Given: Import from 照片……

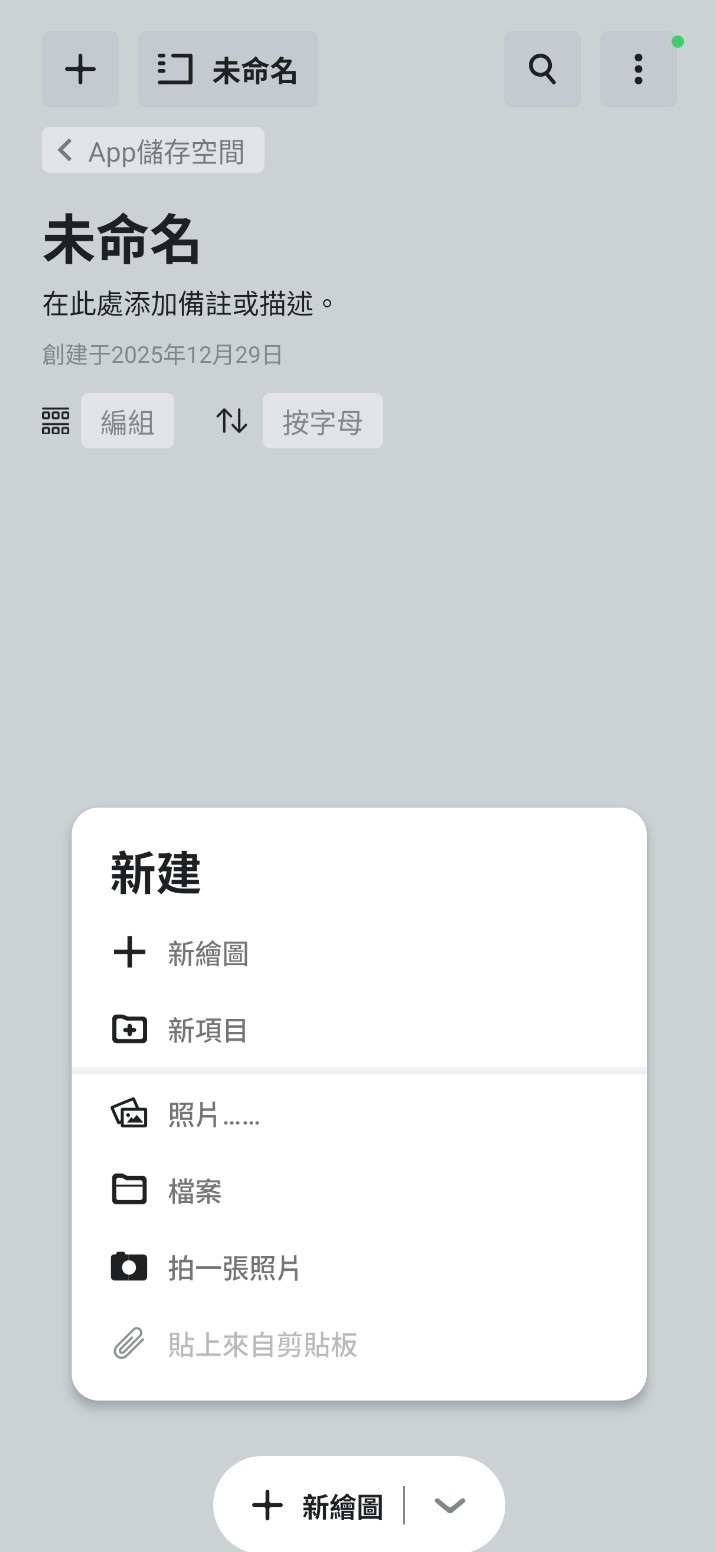Looking at the screenshot, I should pos(213,1114).
